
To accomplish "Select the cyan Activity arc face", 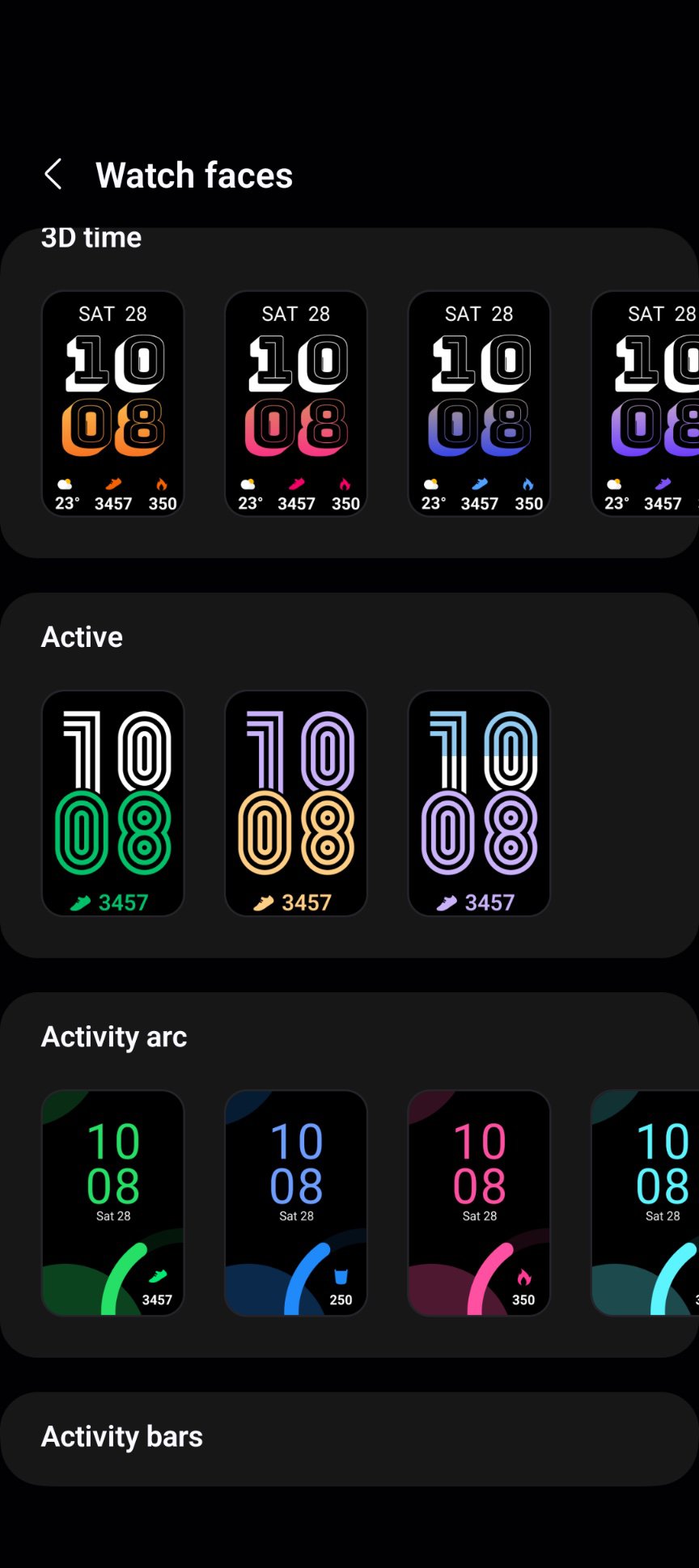I will click(647, 1202).
